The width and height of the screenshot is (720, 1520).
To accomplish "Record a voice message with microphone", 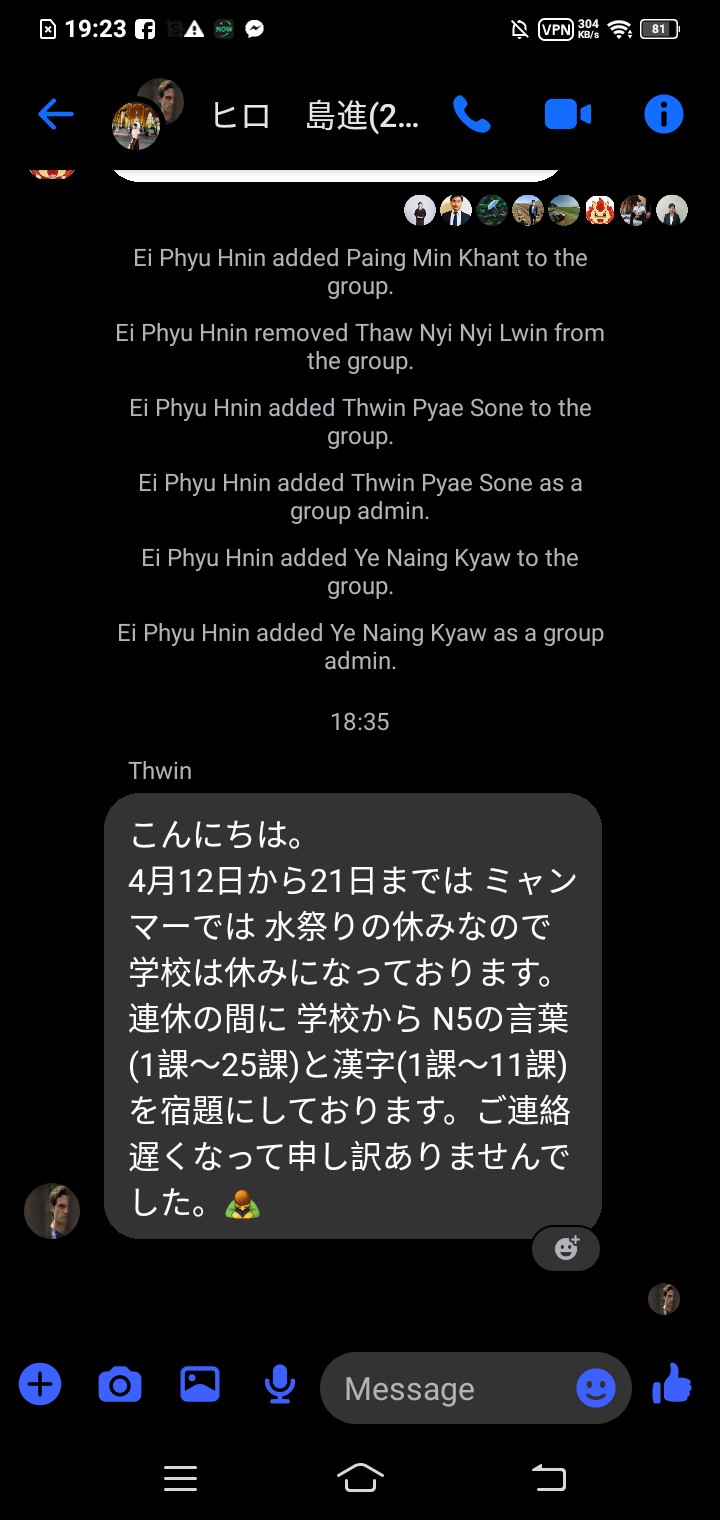I will tap(280, 1385).
